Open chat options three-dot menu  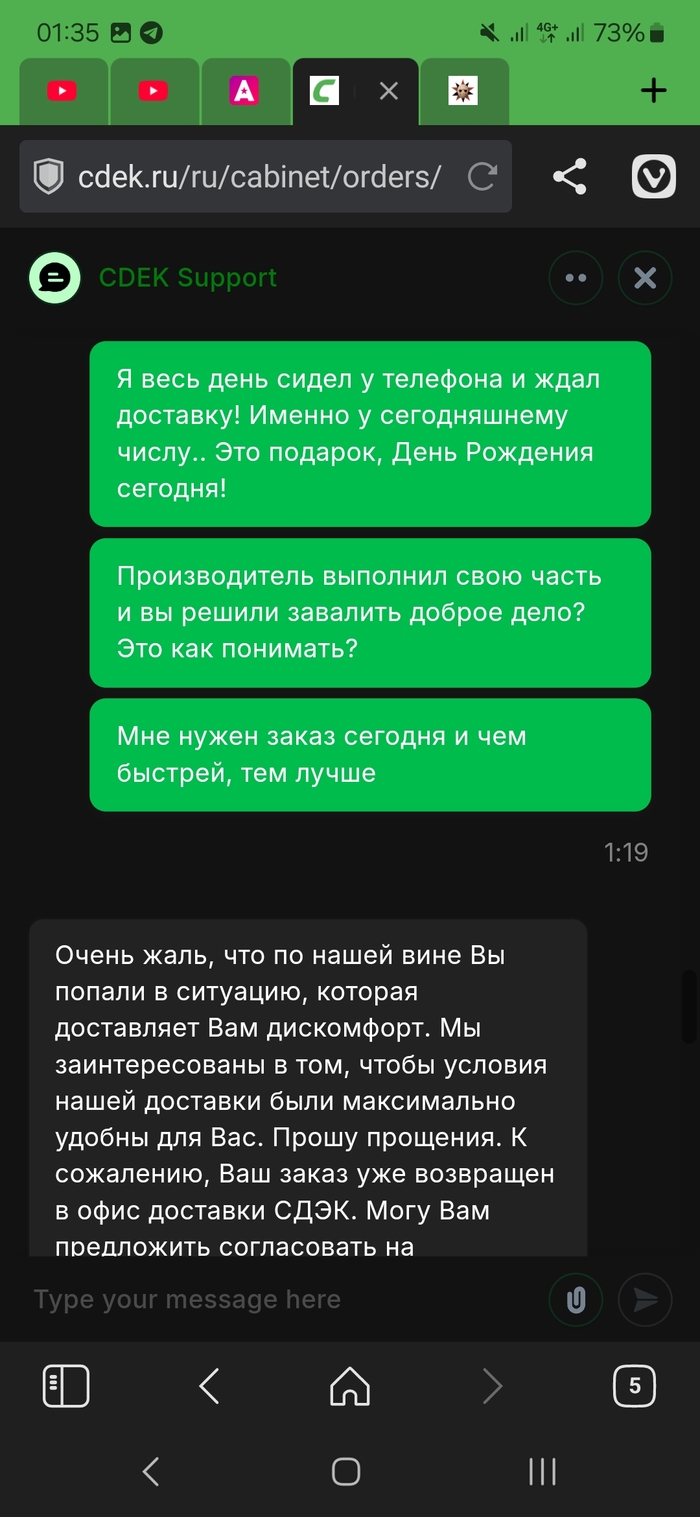[x=576, y=277]
